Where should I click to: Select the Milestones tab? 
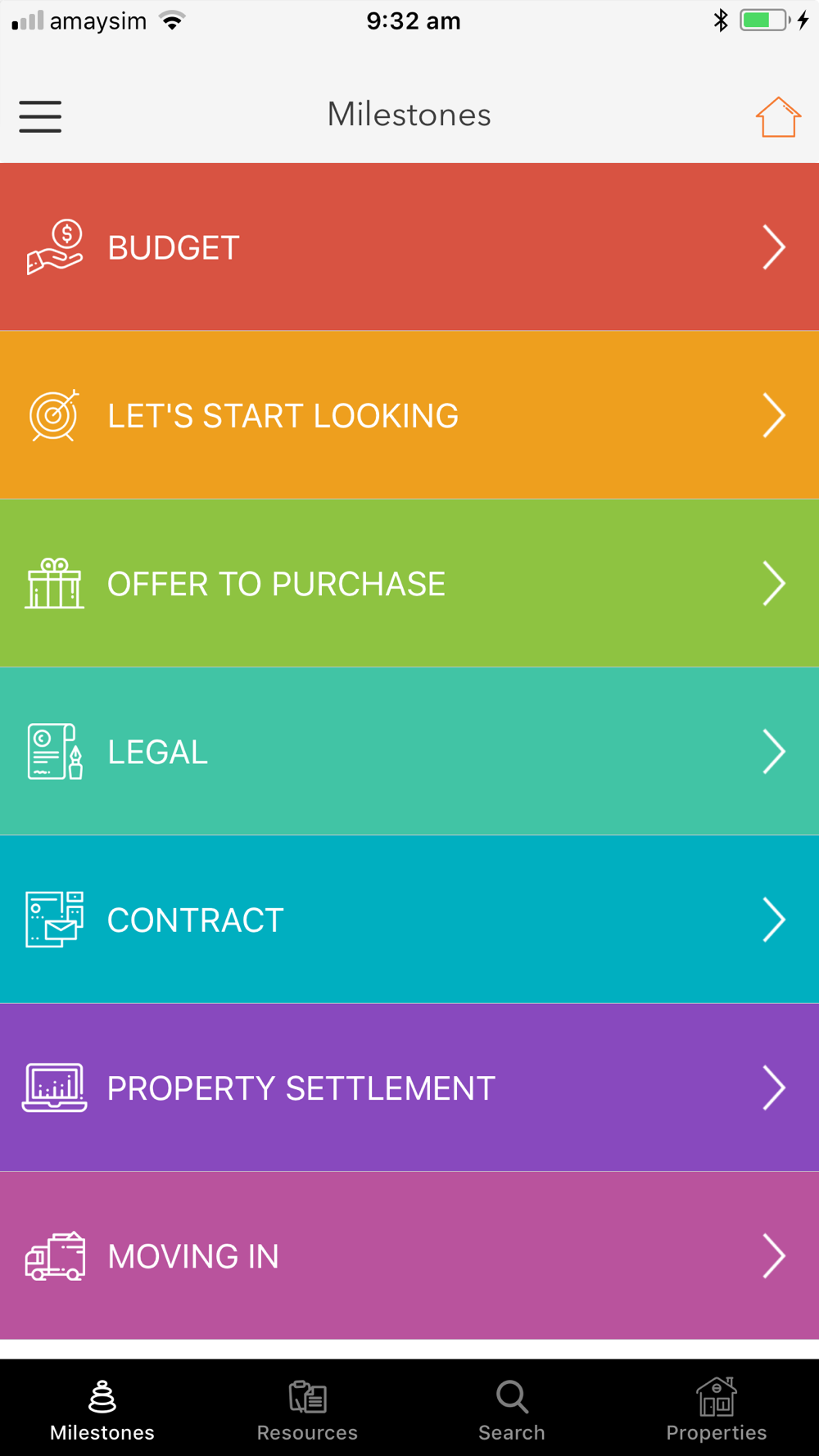(102, 1409)
